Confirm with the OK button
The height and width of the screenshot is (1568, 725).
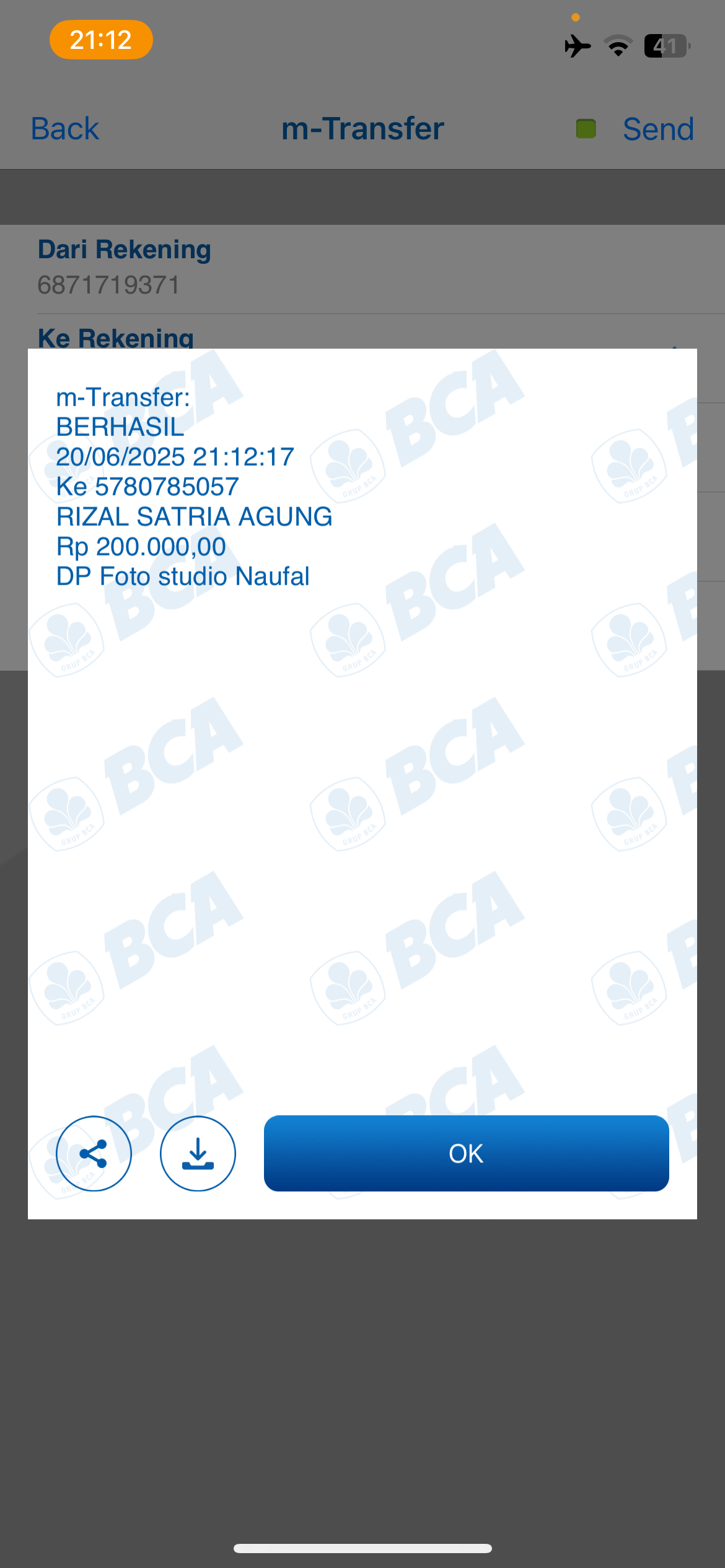[466, 1153]
